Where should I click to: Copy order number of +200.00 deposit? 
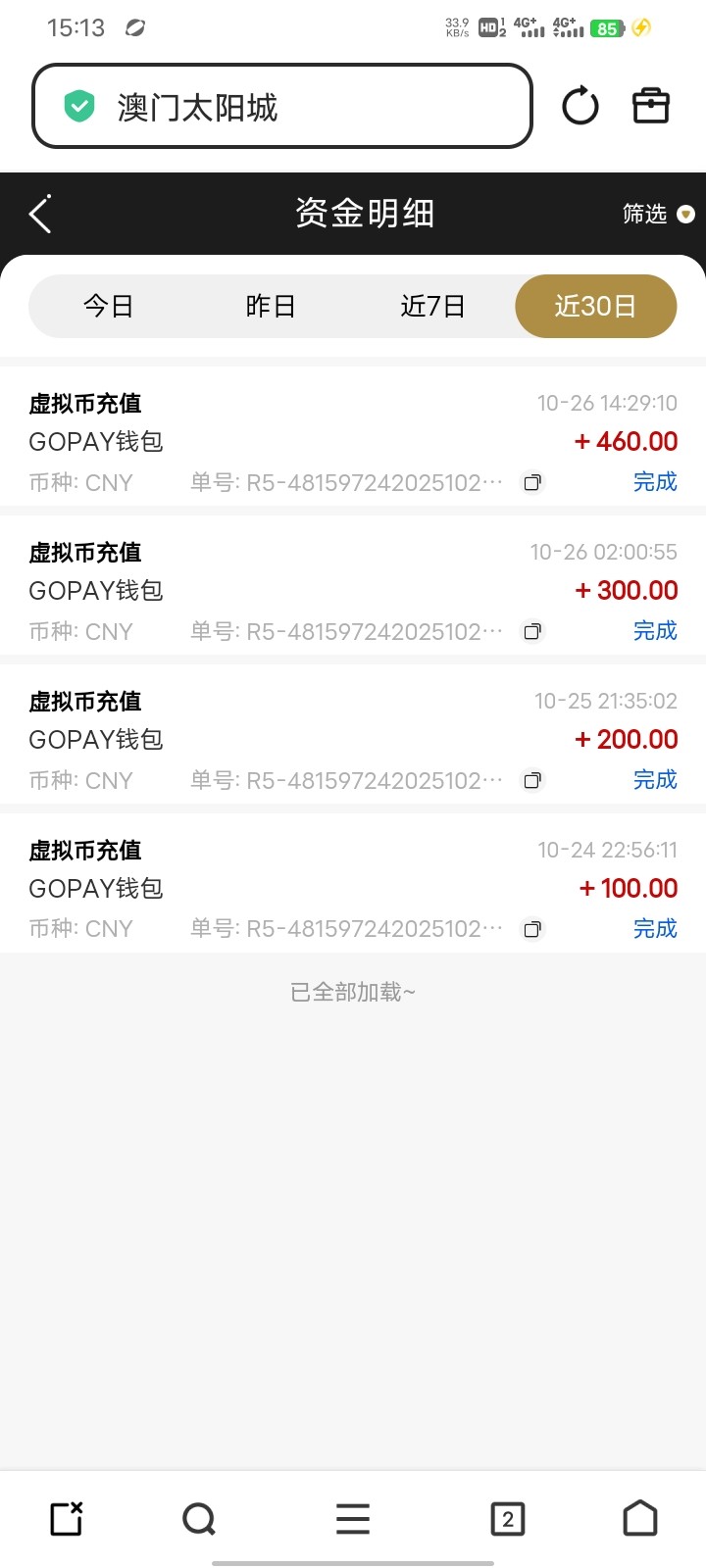coord(532,780)
